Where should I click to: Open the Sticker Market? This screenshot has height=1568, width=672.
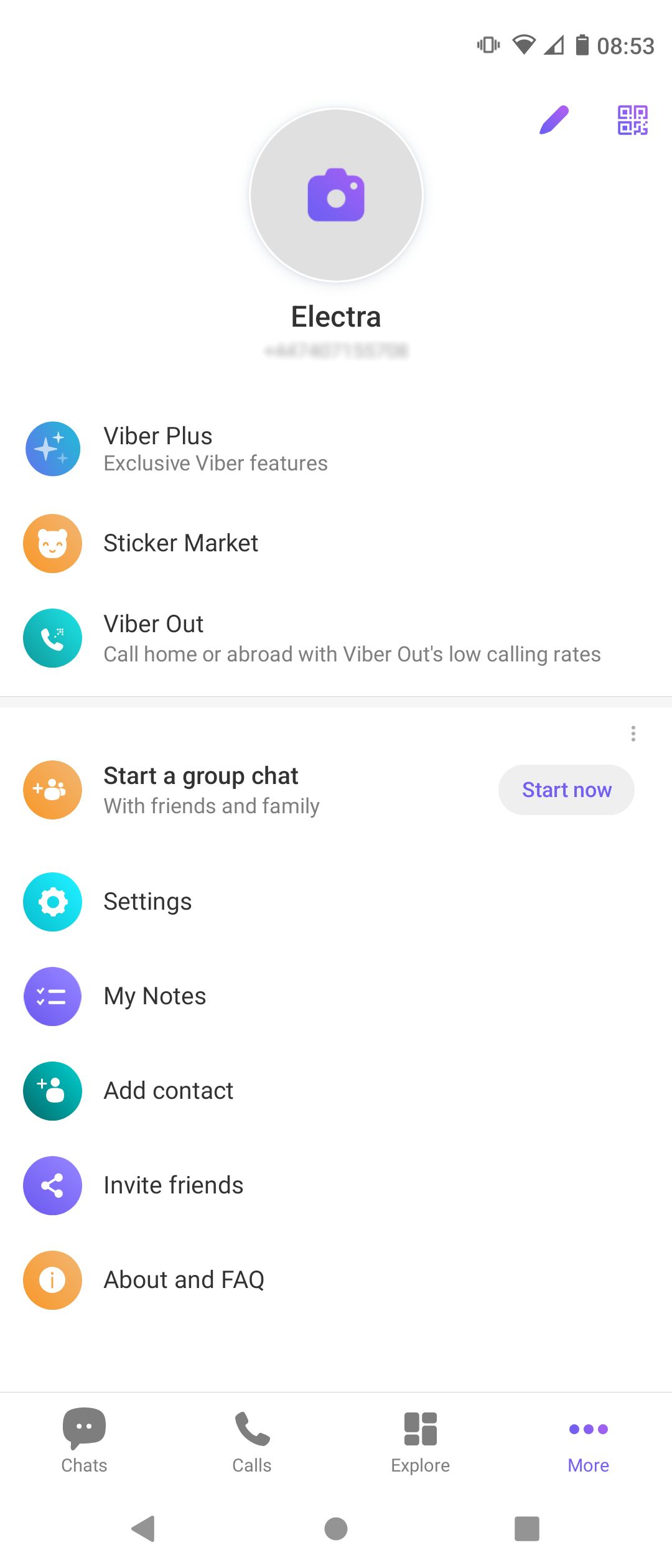181,543
